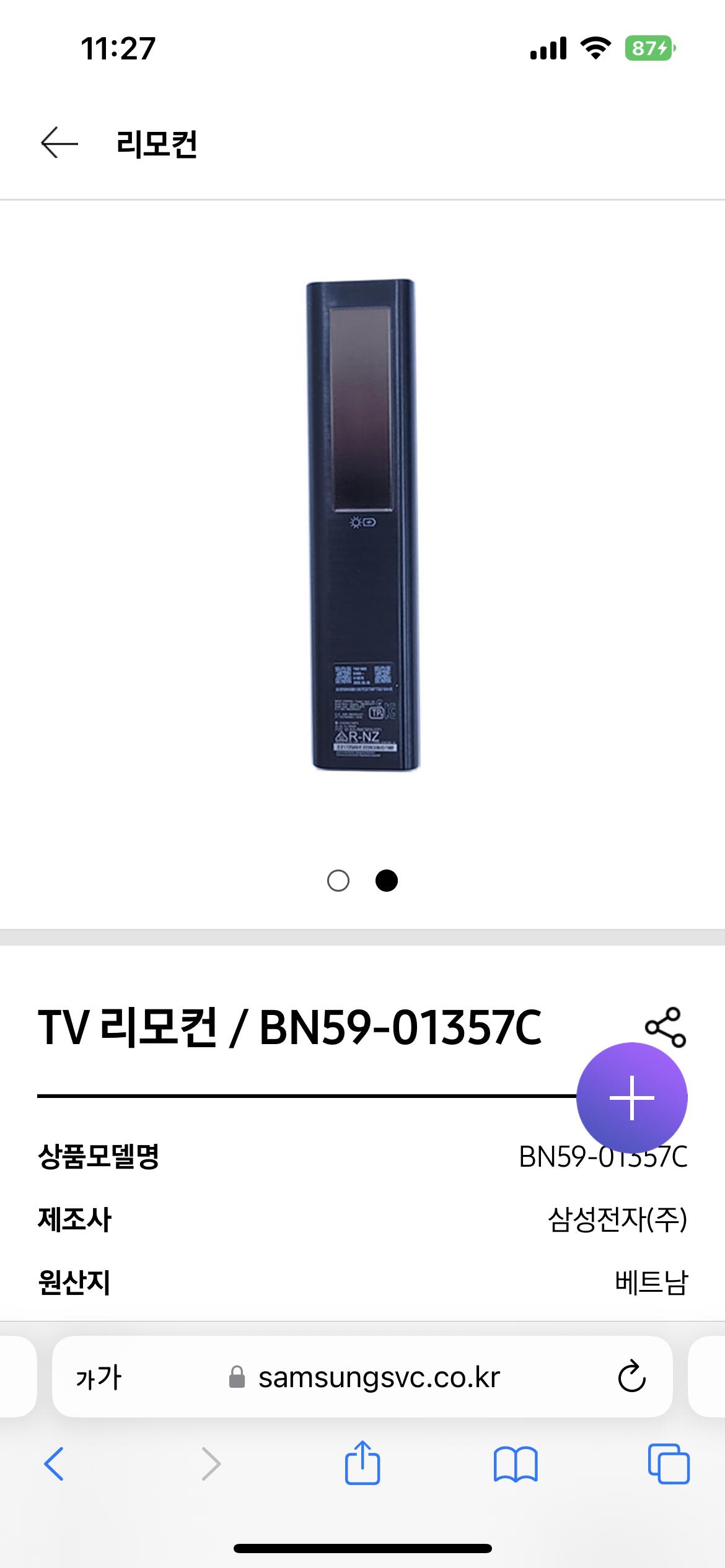Reload the samsungsvc.co.kr page

(631, 1377)
